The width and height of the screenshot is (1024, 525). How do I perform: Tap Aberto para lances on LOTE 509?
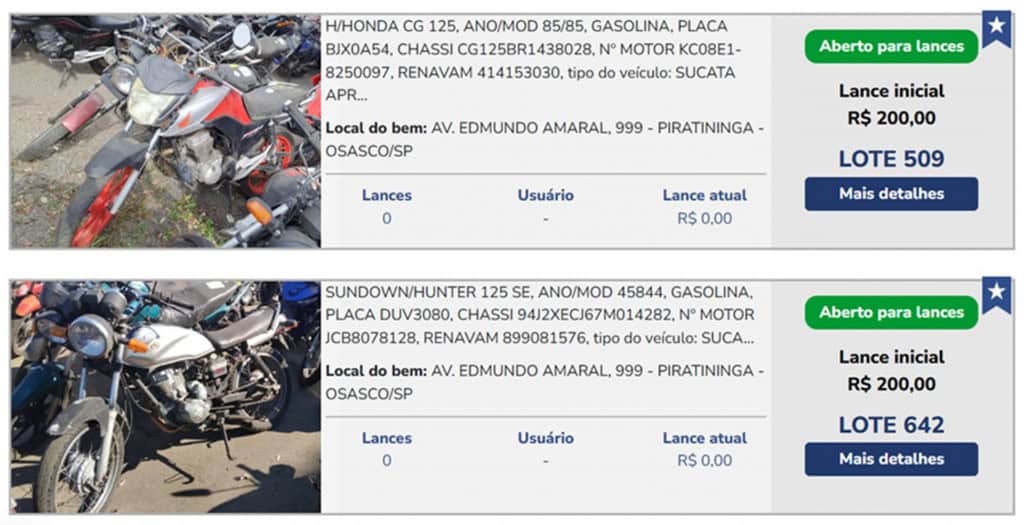[x=891, y=46]
